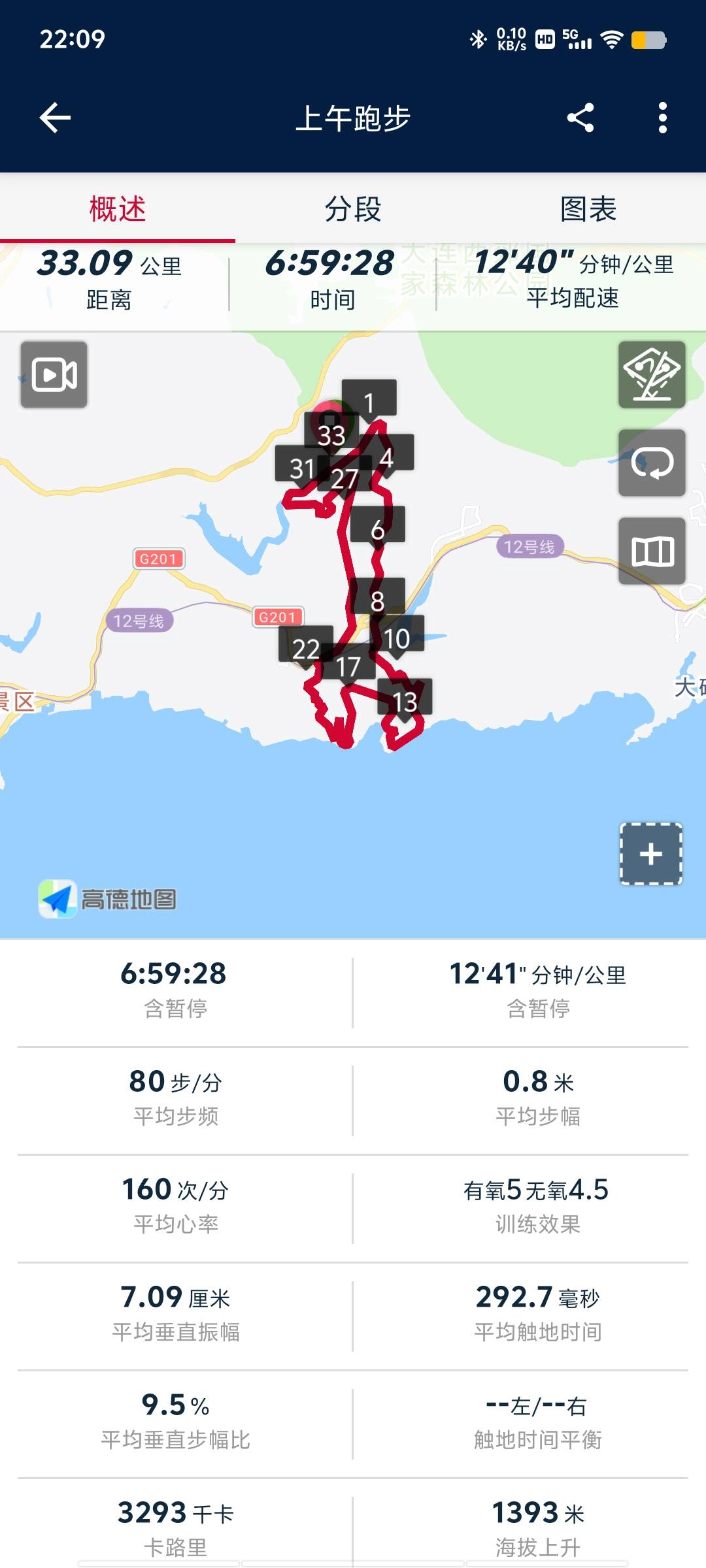This screenshot has height=1568, width=706.
Task: Open the route playback video icon
Action: point(54,375)
